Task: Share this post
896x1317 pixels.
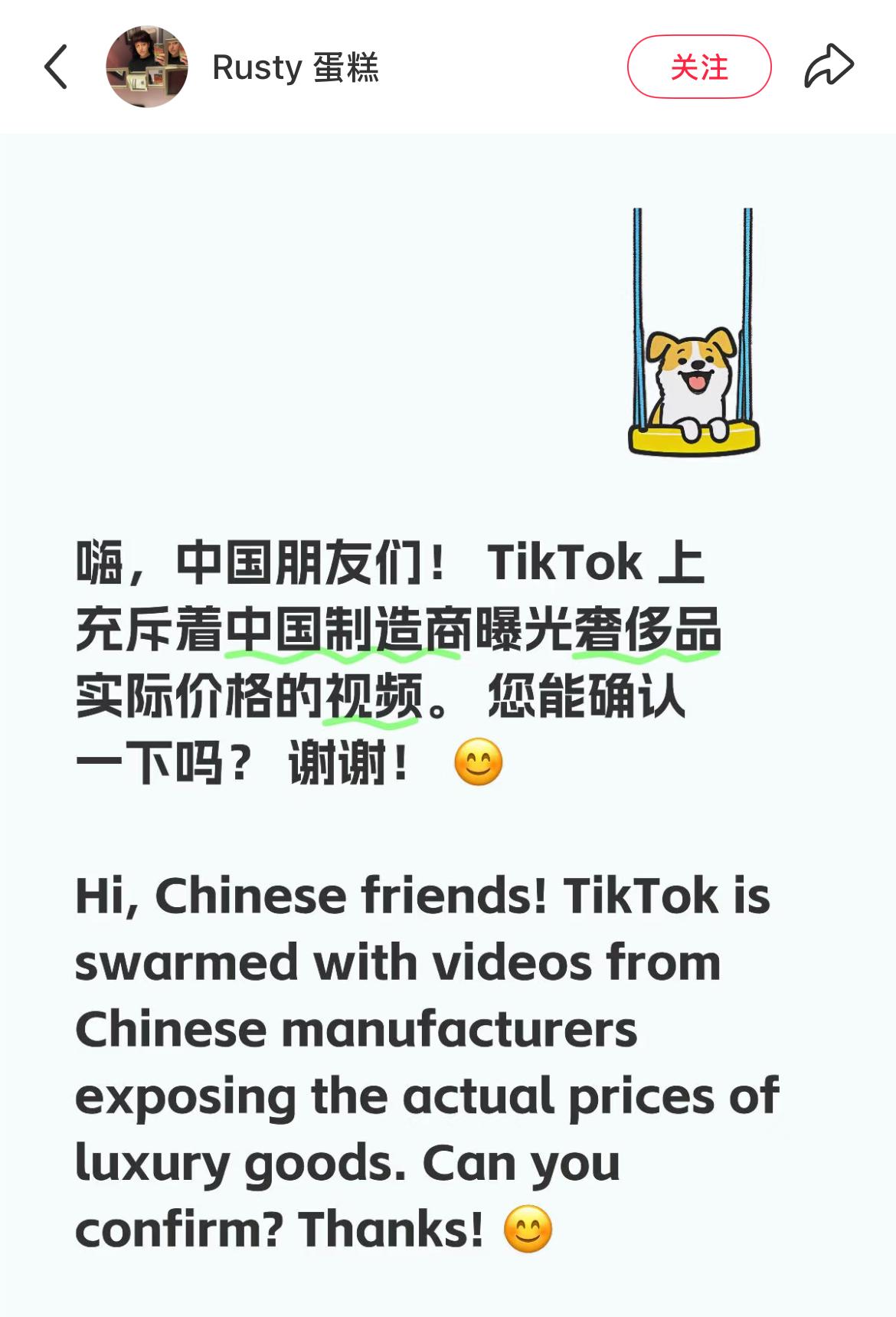Action: coord(829,67)
